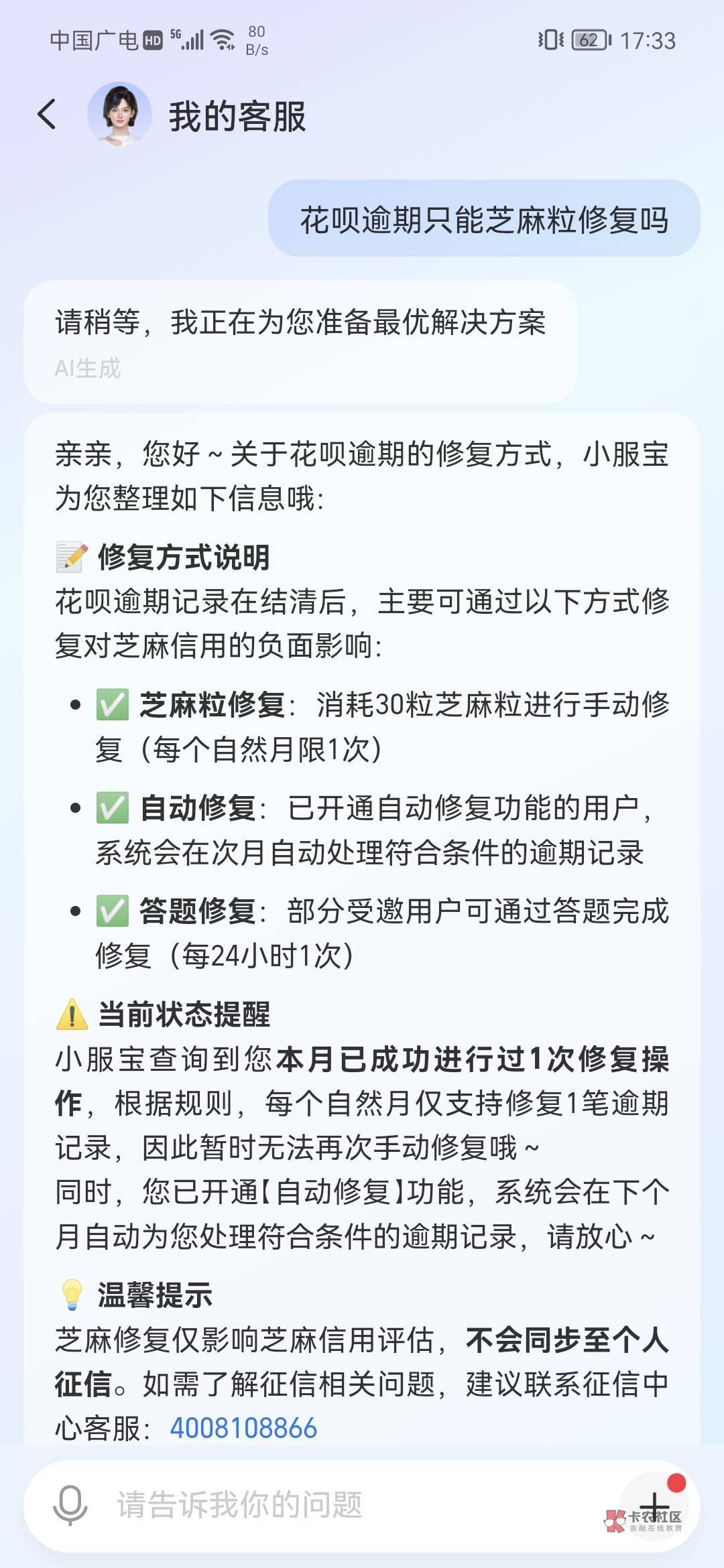Open the plus menu for more options
This screenshot has height=1568, width=724.
click(656, 1506)
